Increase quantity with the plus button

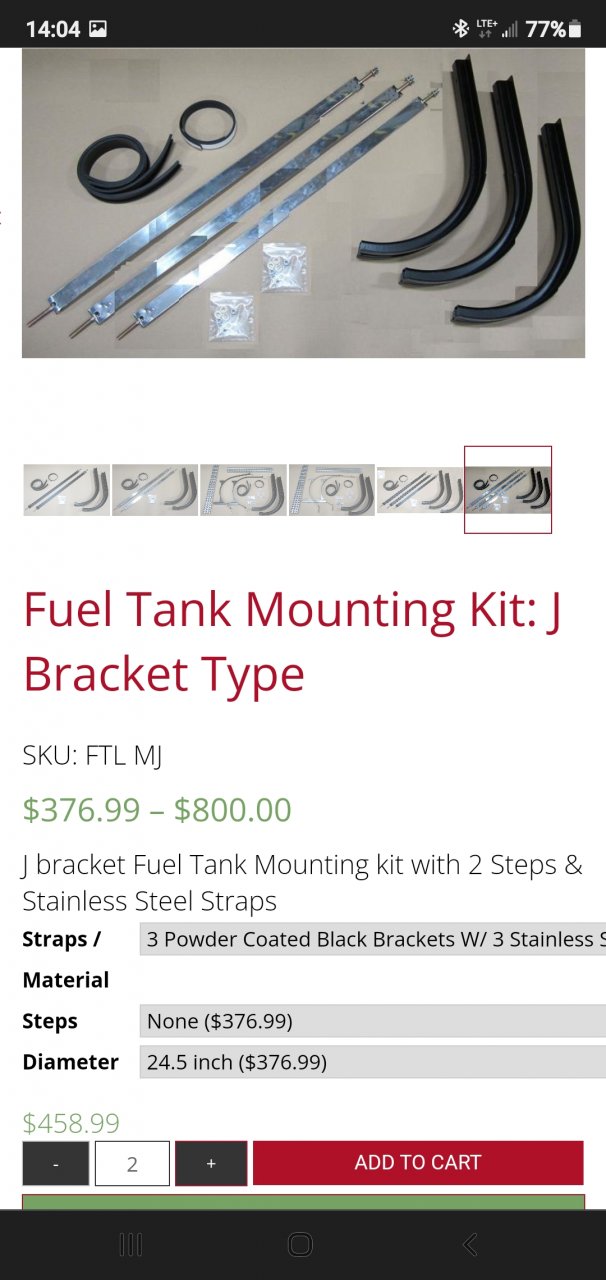coord(211,1163)
